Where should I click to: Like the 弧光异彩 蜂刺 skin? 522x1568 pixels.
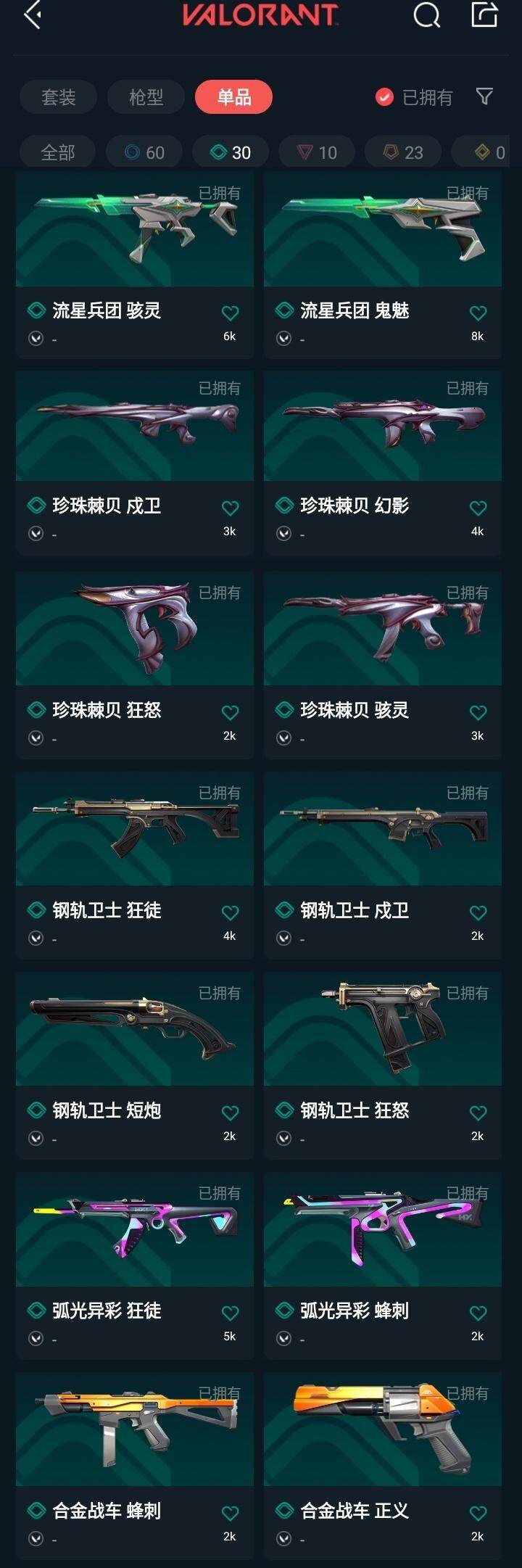click(x=478, y=1313)
